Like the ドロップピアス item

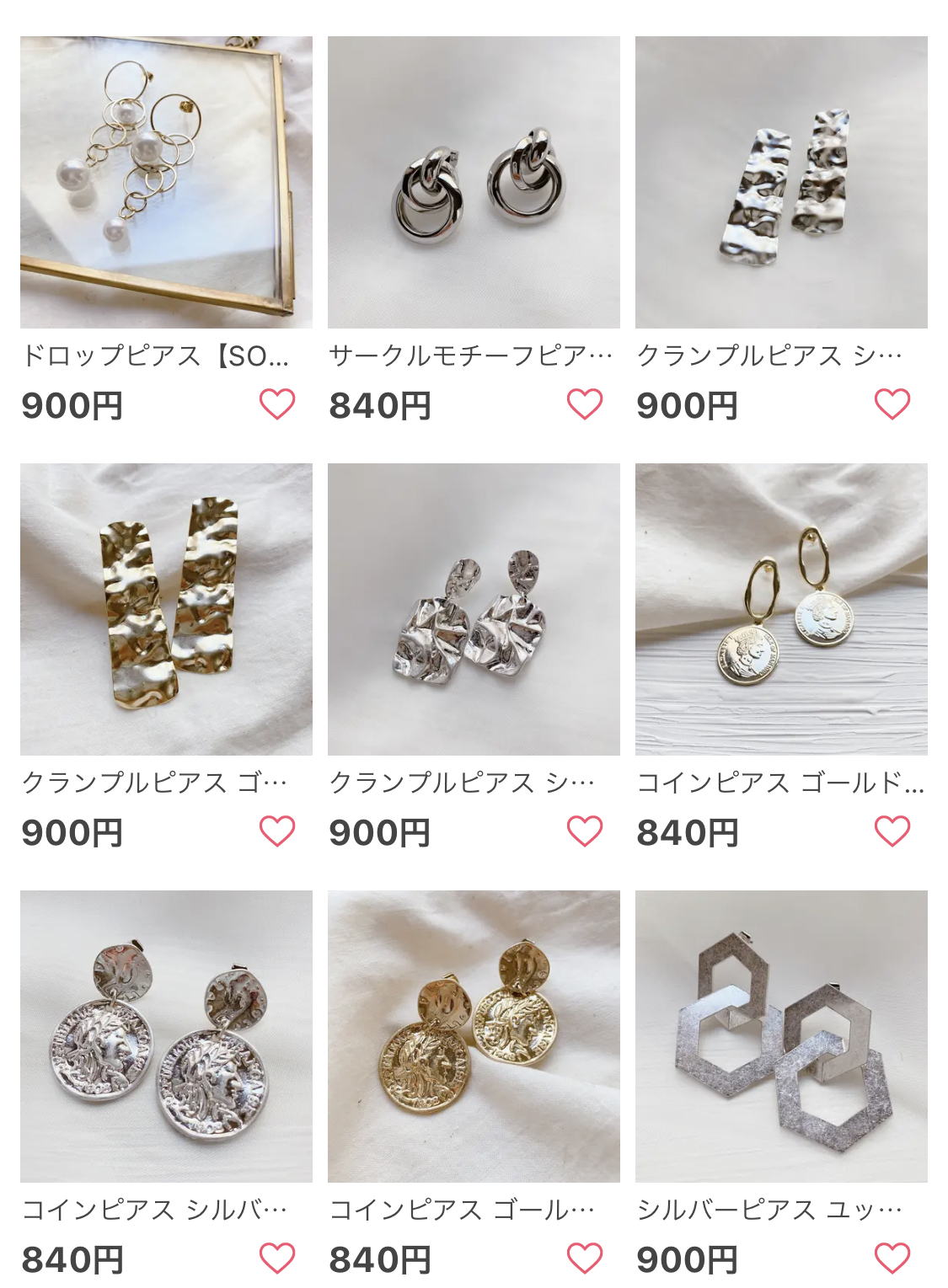pyautogui.click(x=276, y=404)
